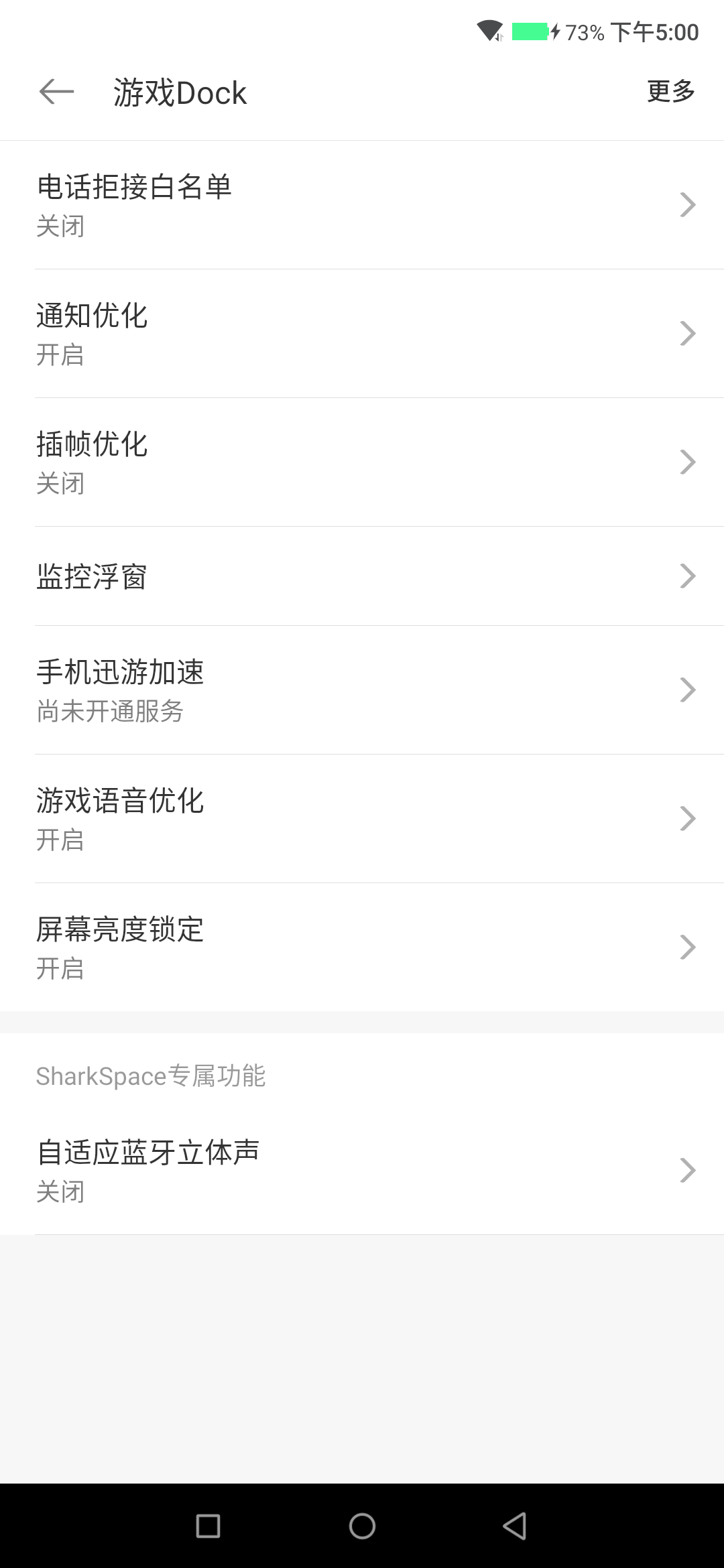Viewport: 724px width, 1568px height.
Task: Open 游戏语音优化 settings
Action: 362,819
